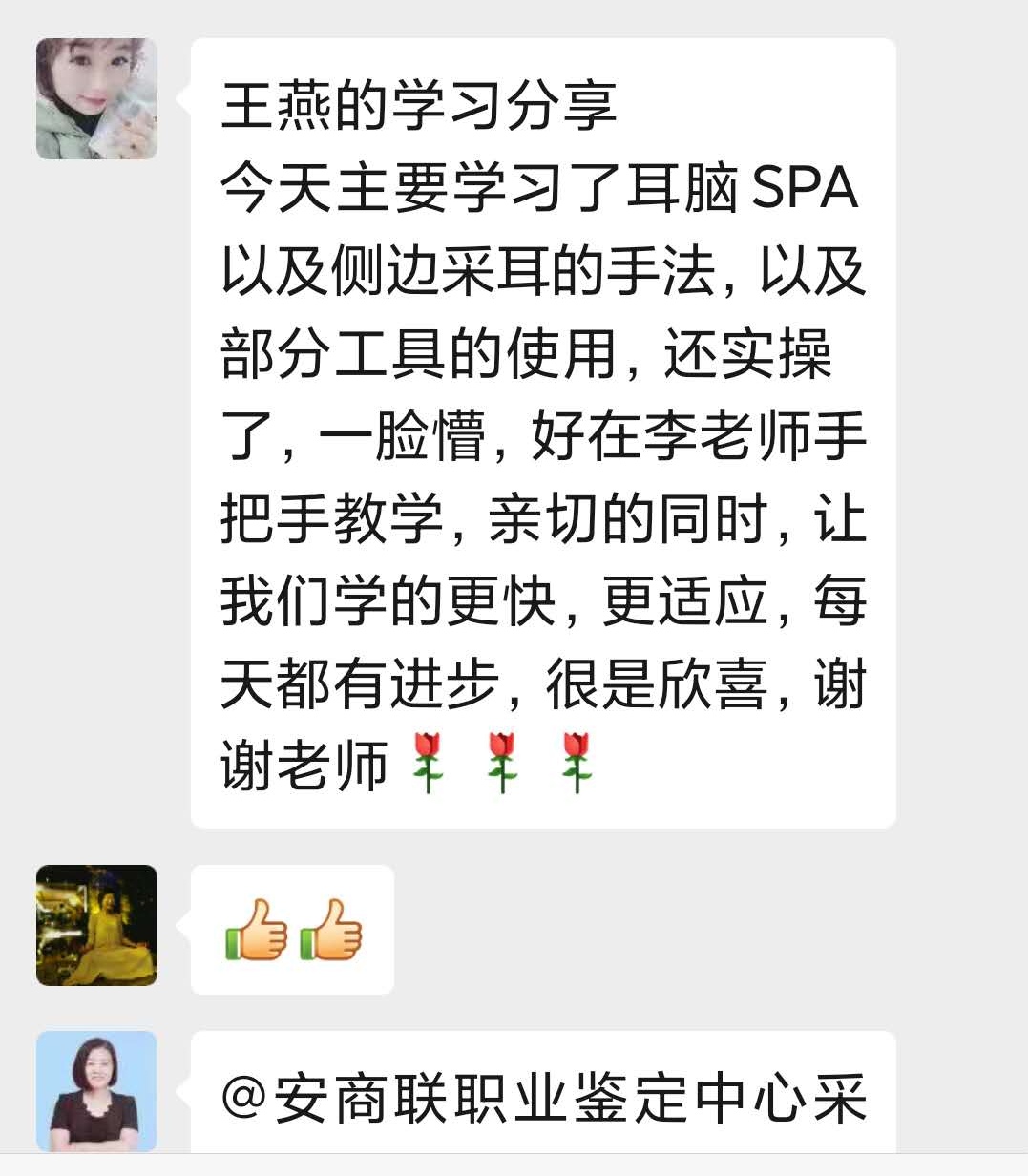Tap the right thumbs-up emoji
Image resolution: width=1028 pixels, height=1176 pixels.
[x=328, y=933]
